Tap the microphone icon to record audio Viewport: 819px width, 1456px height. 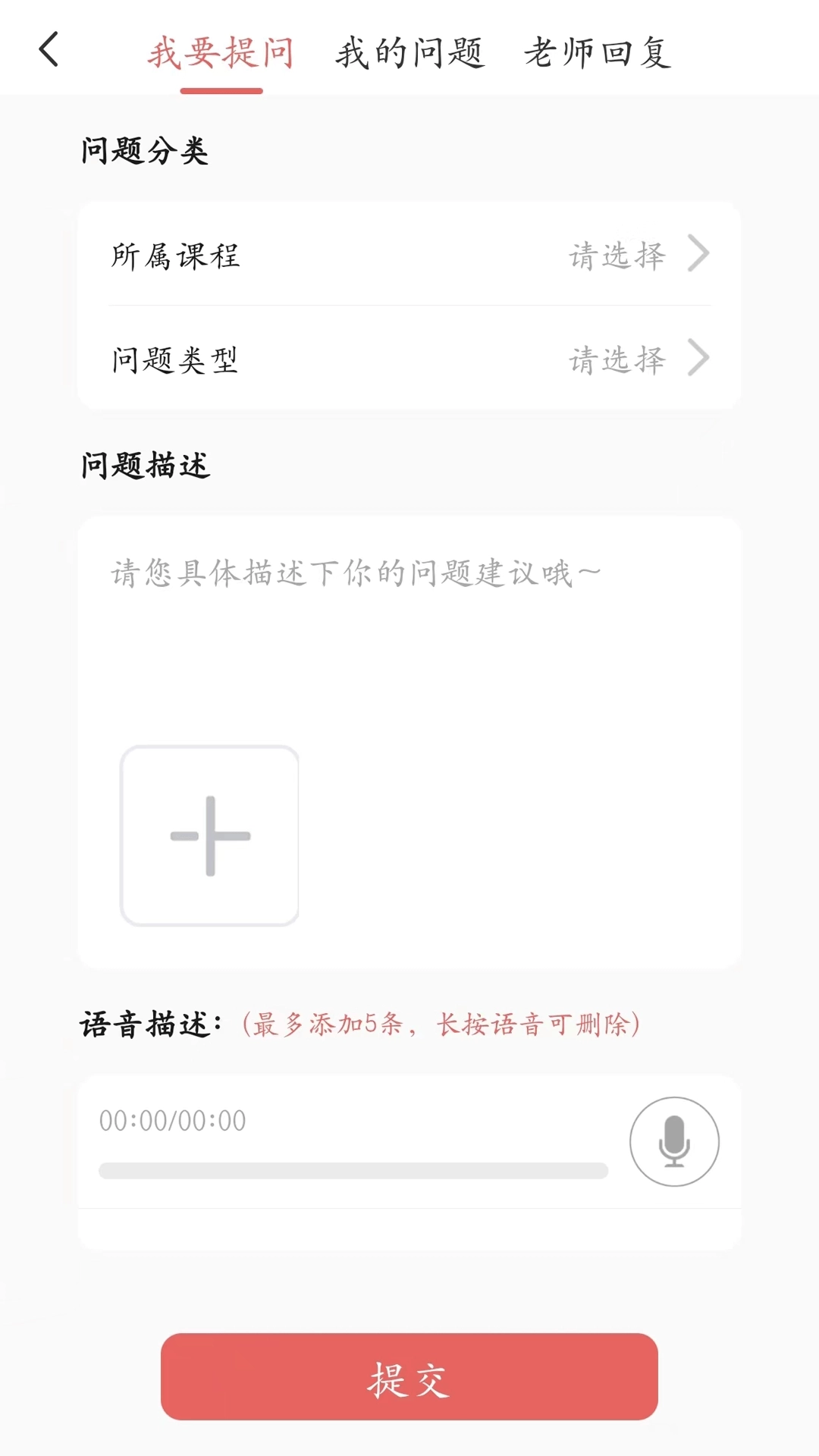(x=673, y=1141)
